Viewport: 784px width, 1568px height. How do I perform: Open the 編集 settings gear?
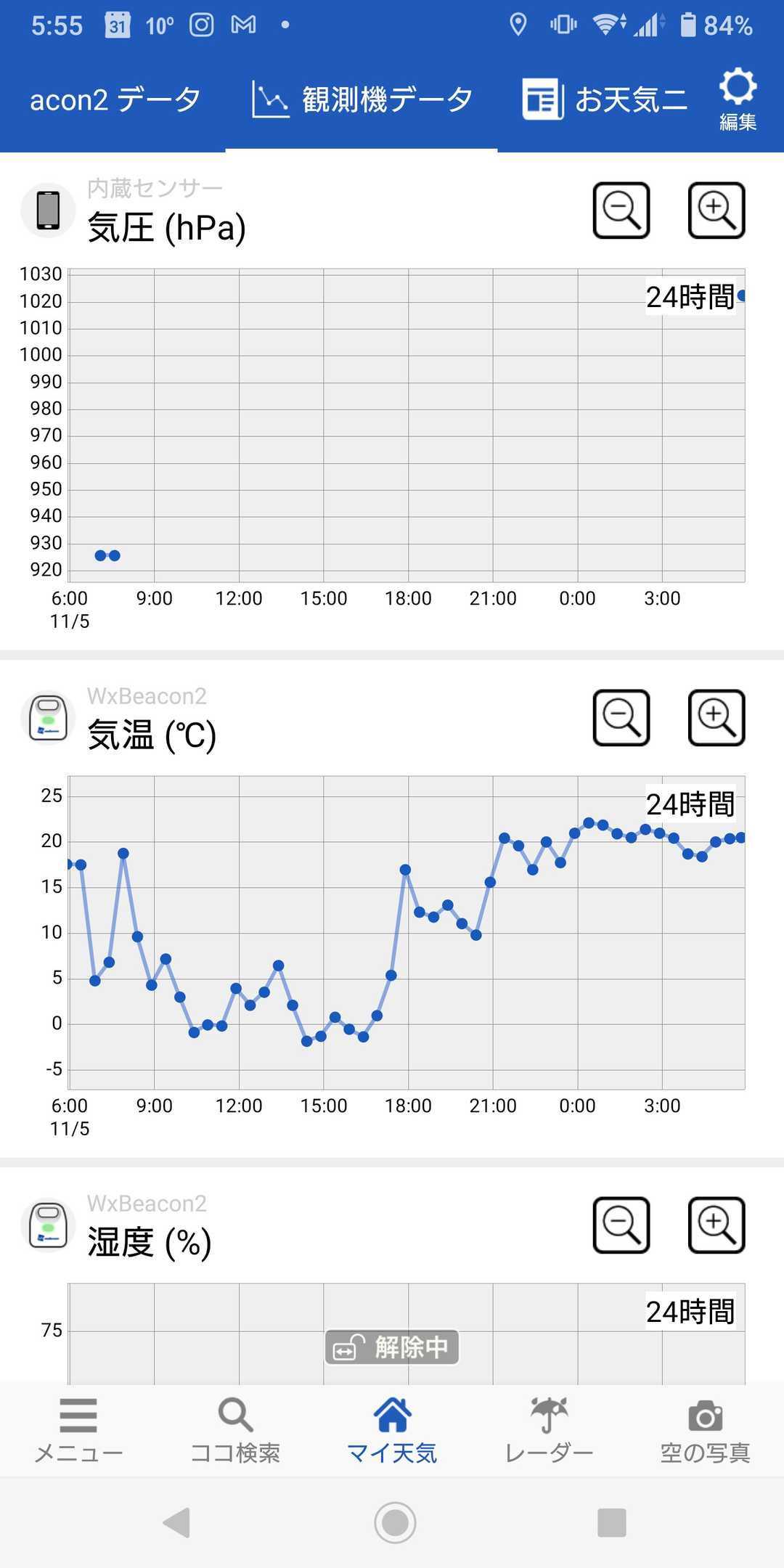[738, 99]
